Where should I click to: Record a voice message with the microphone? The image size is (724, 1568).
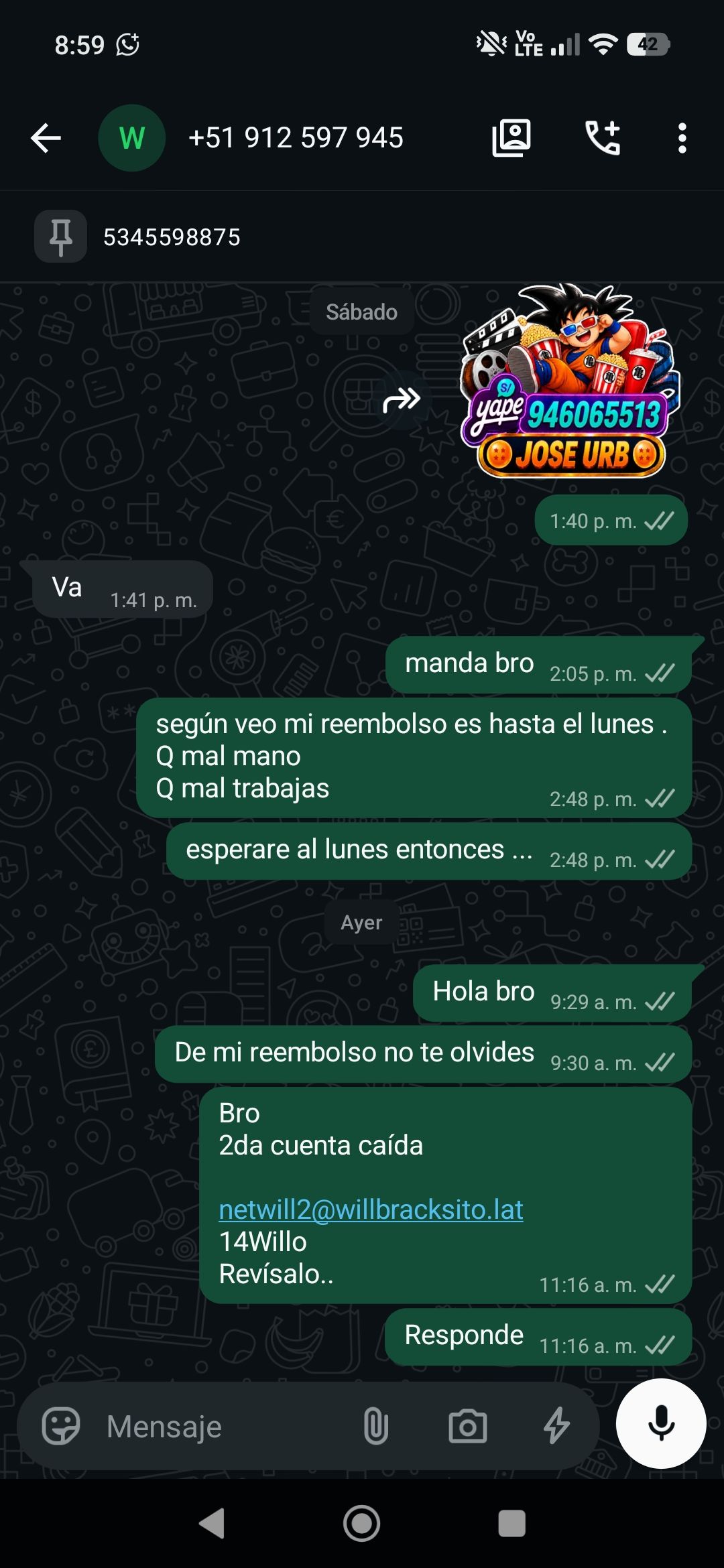[x=661, y=1423]
